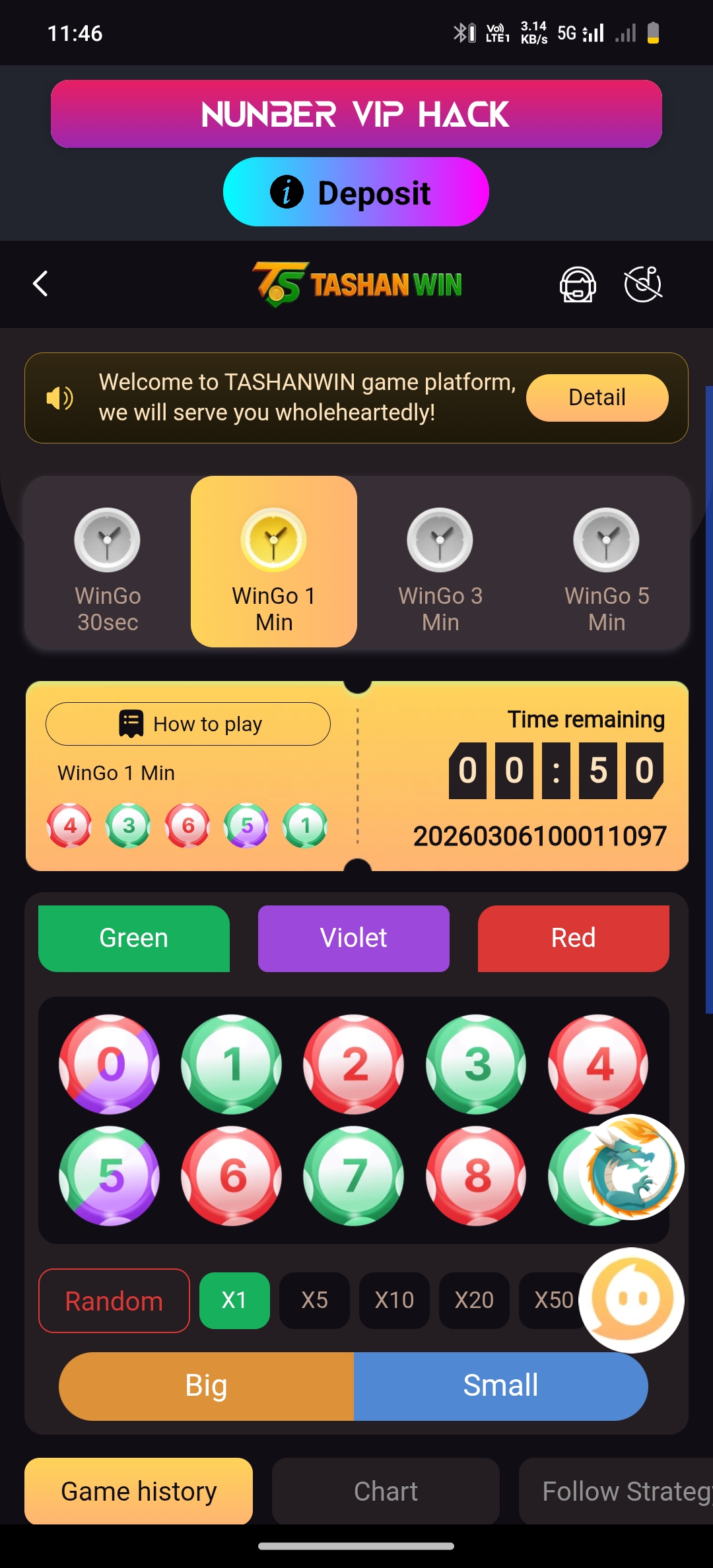Switch to WinGo 30sec game

tap(108, 562)
